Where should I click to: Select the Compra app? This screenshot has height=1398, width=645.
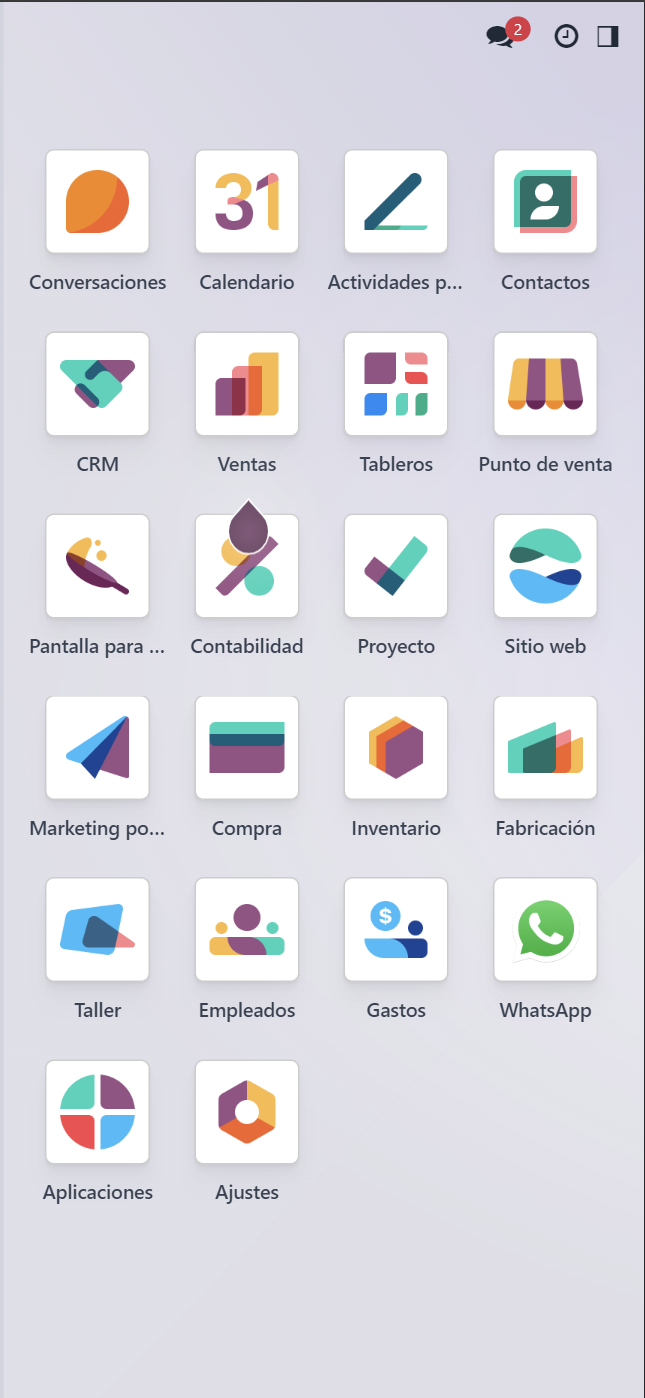click(x=247, y=748)
